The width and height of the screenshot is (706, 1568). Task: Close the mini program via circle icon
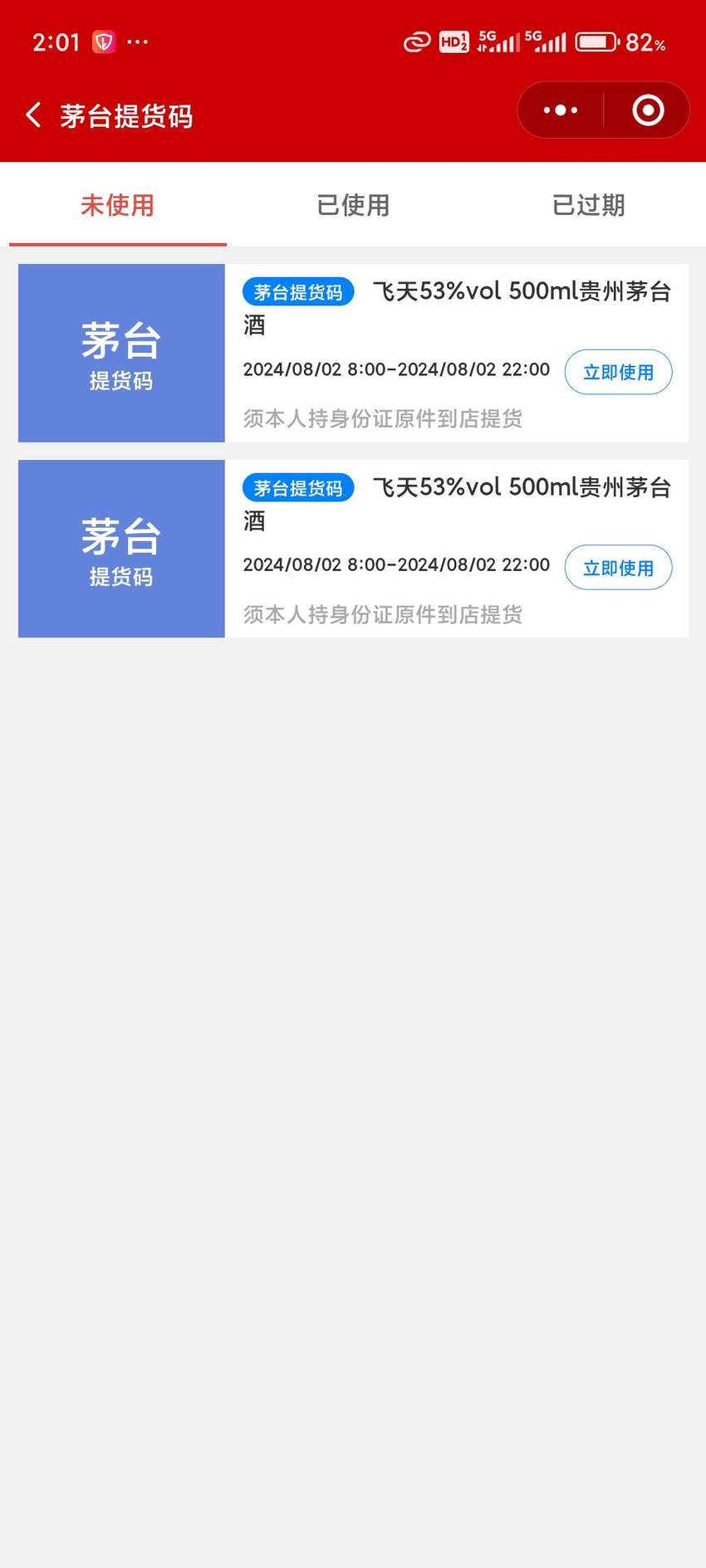click(x=648, y=110)
